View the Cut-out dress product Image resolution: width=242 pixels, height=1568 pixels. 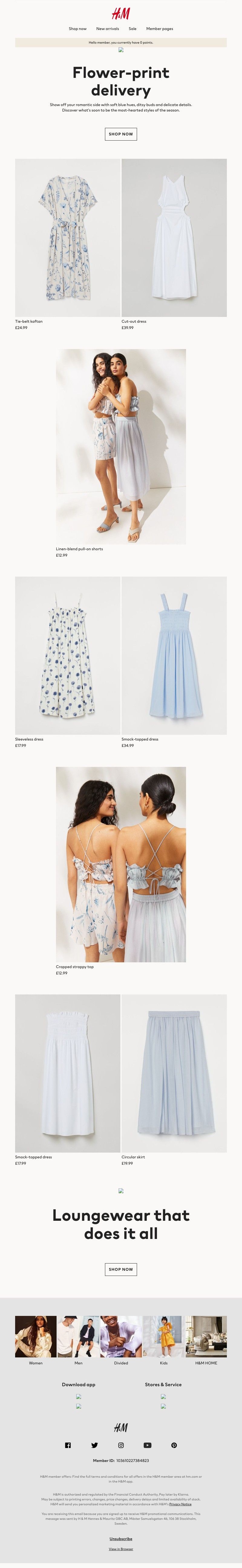[174, 237]
